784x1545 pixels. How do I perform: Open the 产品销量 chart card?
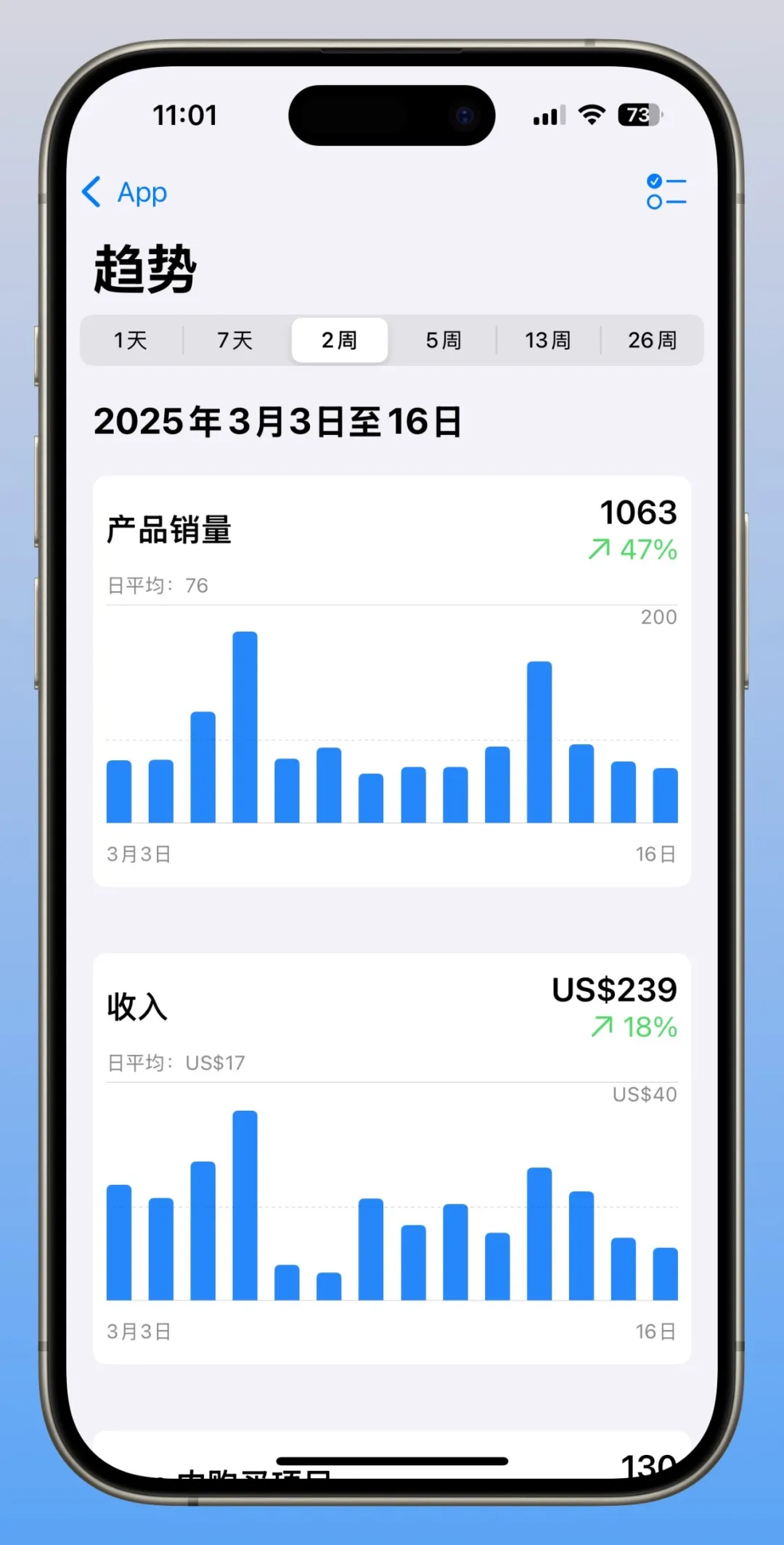tap(392, 680)
